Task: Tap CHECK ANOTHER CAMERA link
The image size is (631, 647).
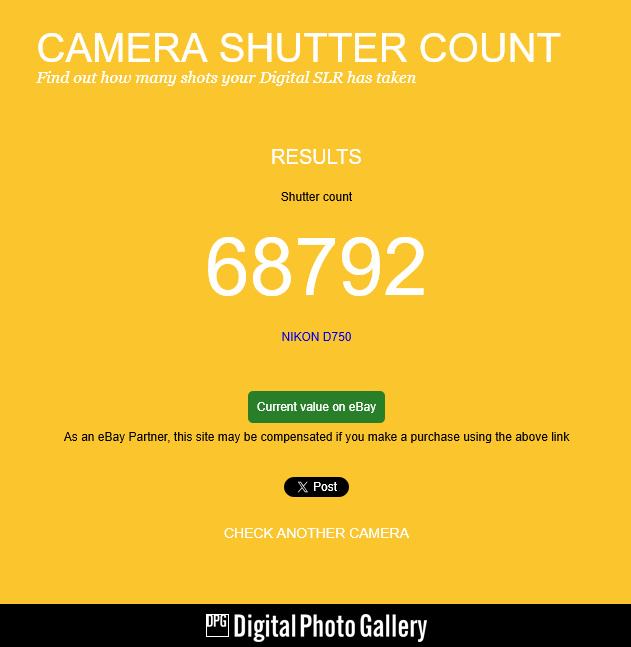Action: (316, 533)
